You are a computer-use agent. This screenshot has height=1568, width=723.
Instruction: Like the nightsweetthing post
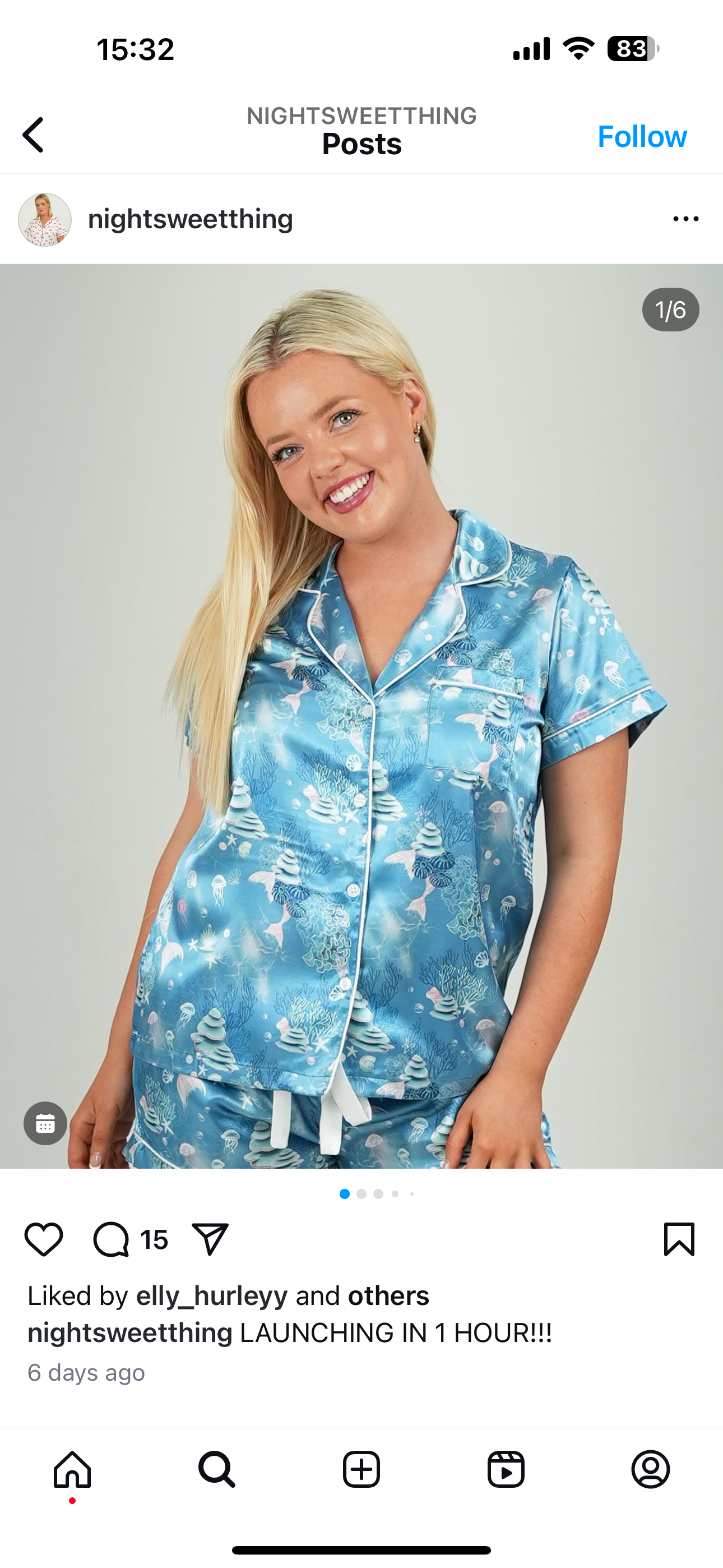coord(44,1239)
